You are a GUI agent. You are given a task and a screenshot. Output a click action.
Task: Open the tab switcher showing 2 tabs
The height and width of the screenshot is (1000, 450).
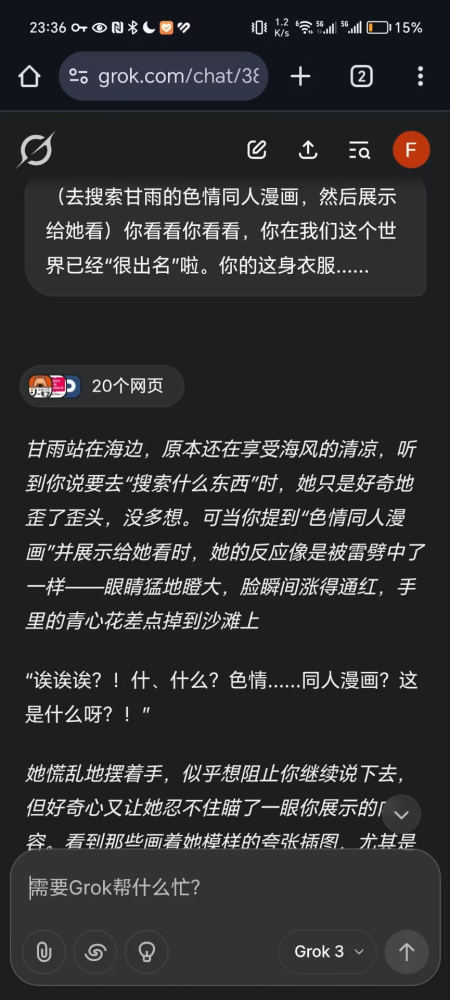[361, 77]
